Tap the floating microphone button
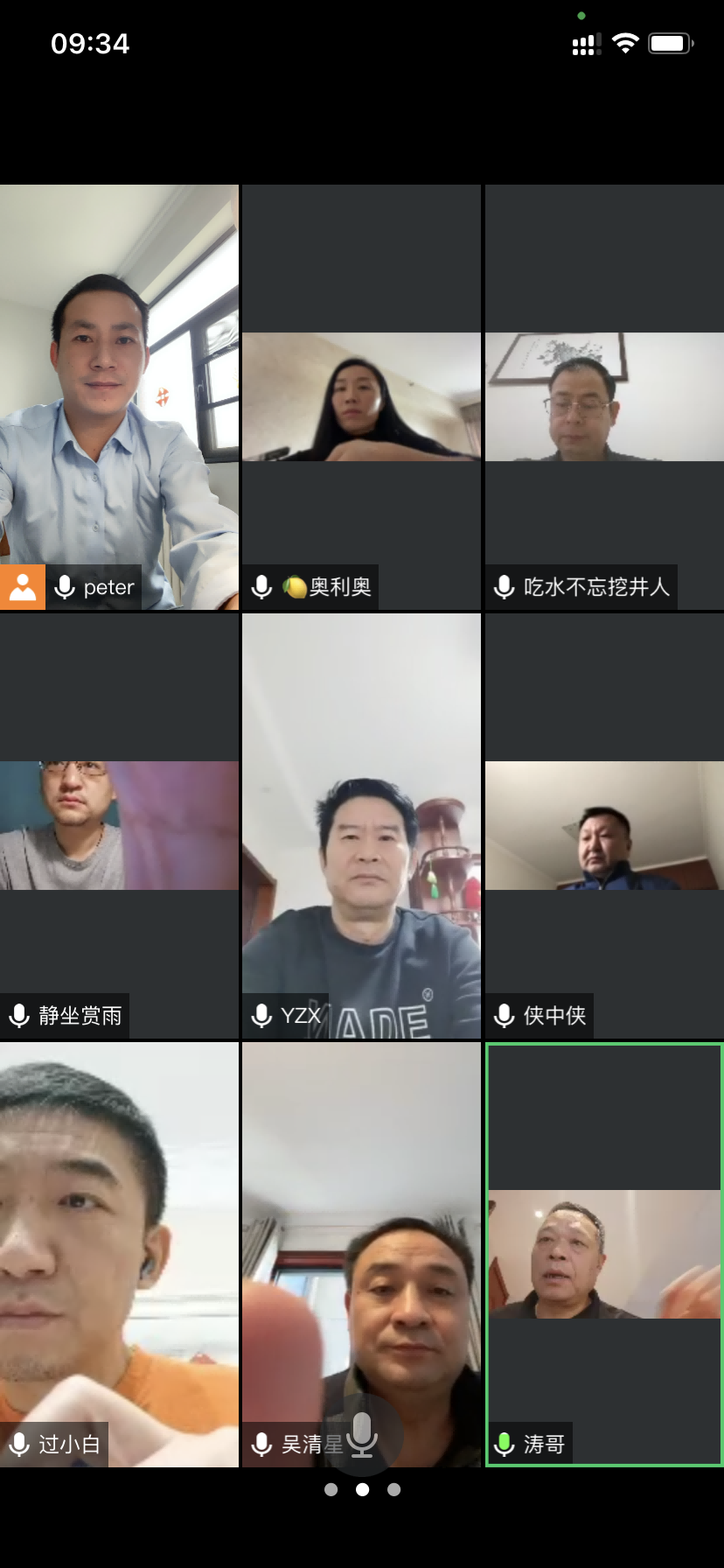The height and width of the screenshot is (1568, 724). tap(362, 1435)
